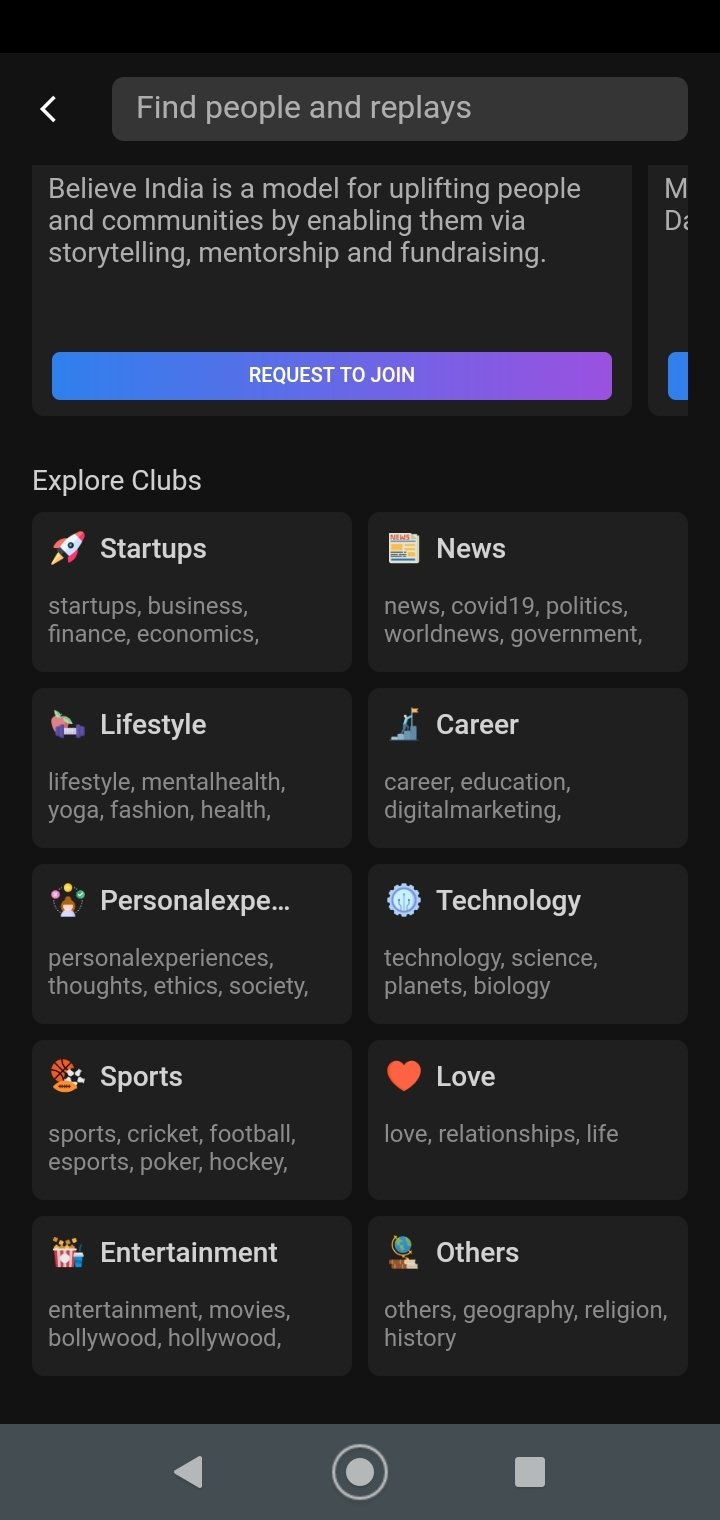Image resolution: width=720 pixels, height=1520 pixels.
Task: Choose the Love clubs card
Action: click(x=528, y=1120)
